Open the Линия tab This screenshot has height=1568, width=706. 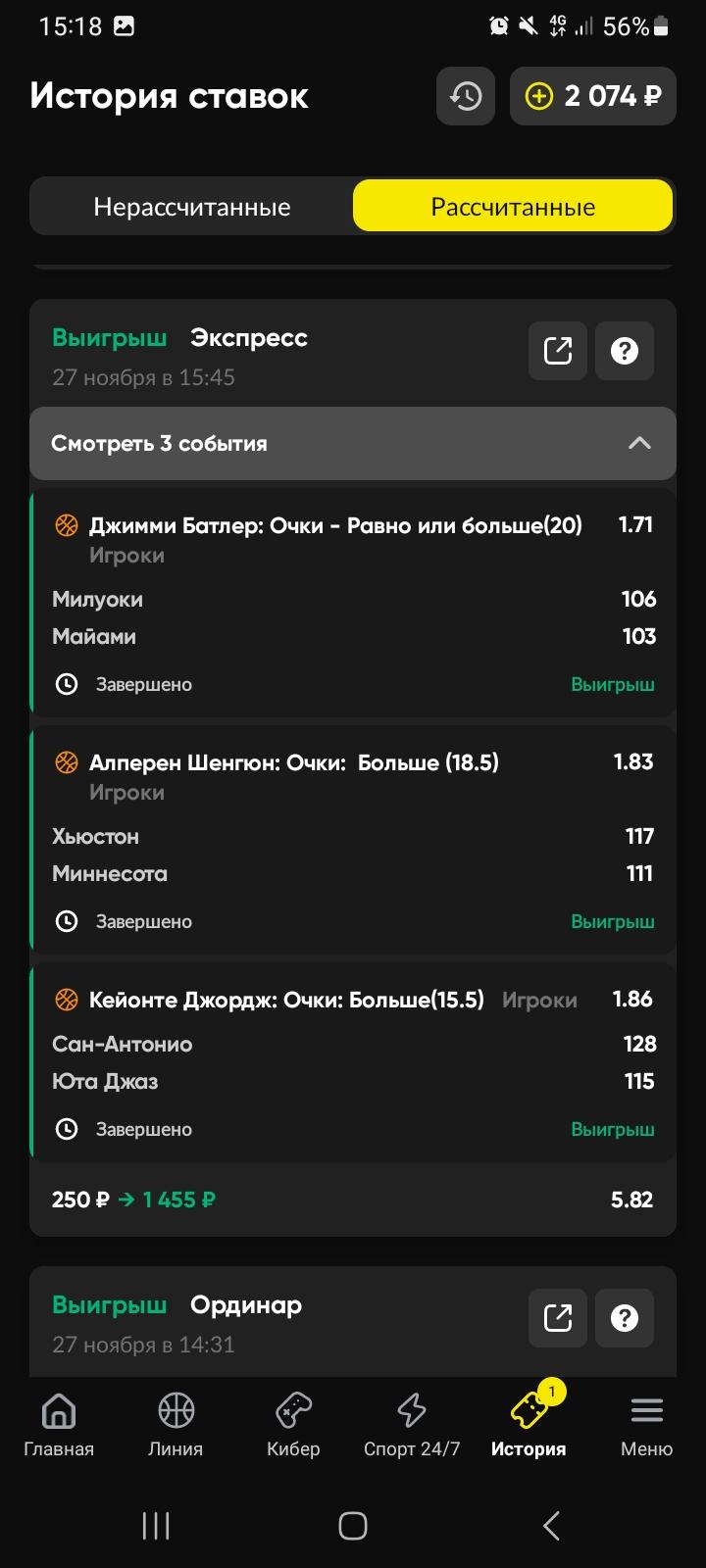click(176, 1426)
